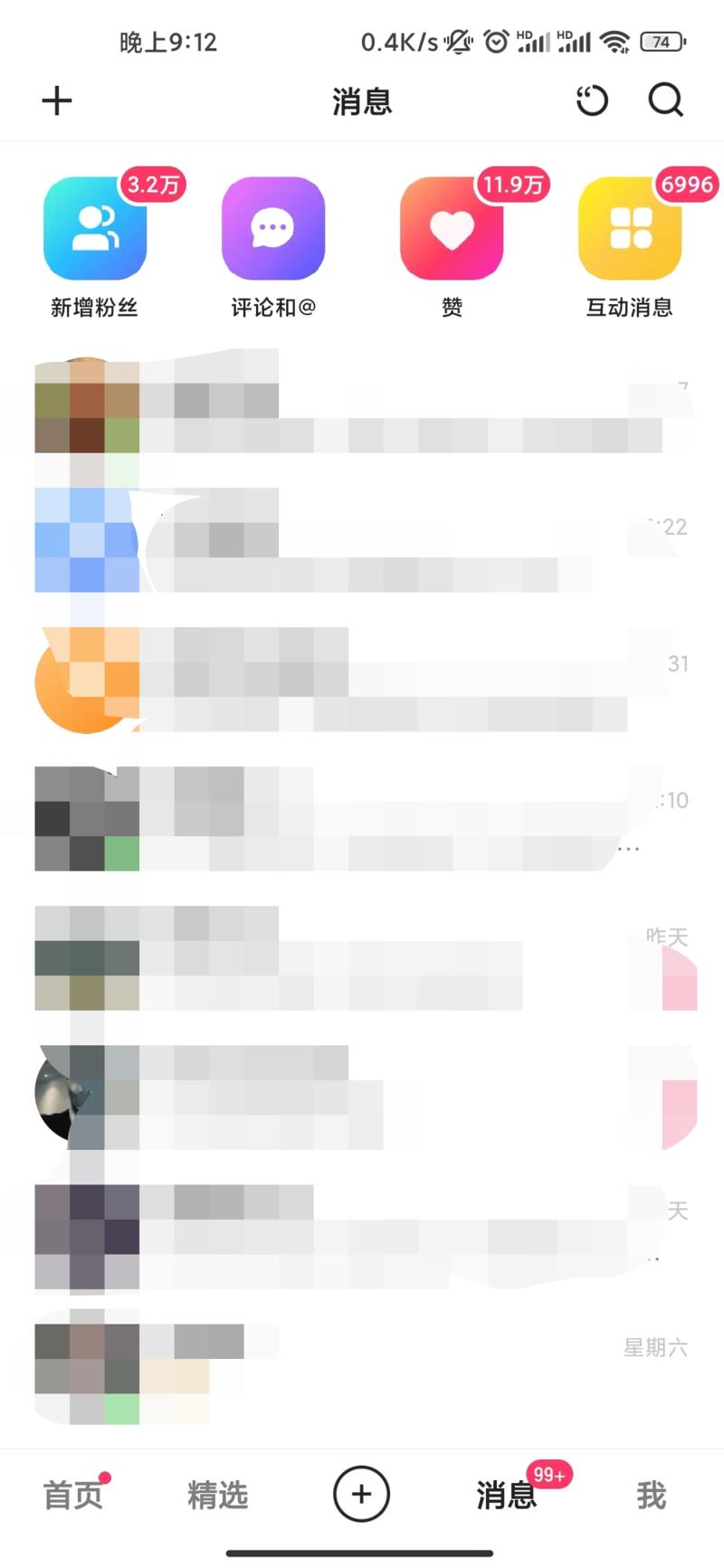Switch to the 精选 tab
Viewport: 724px width, 1568px height.
pos(217,1495)
